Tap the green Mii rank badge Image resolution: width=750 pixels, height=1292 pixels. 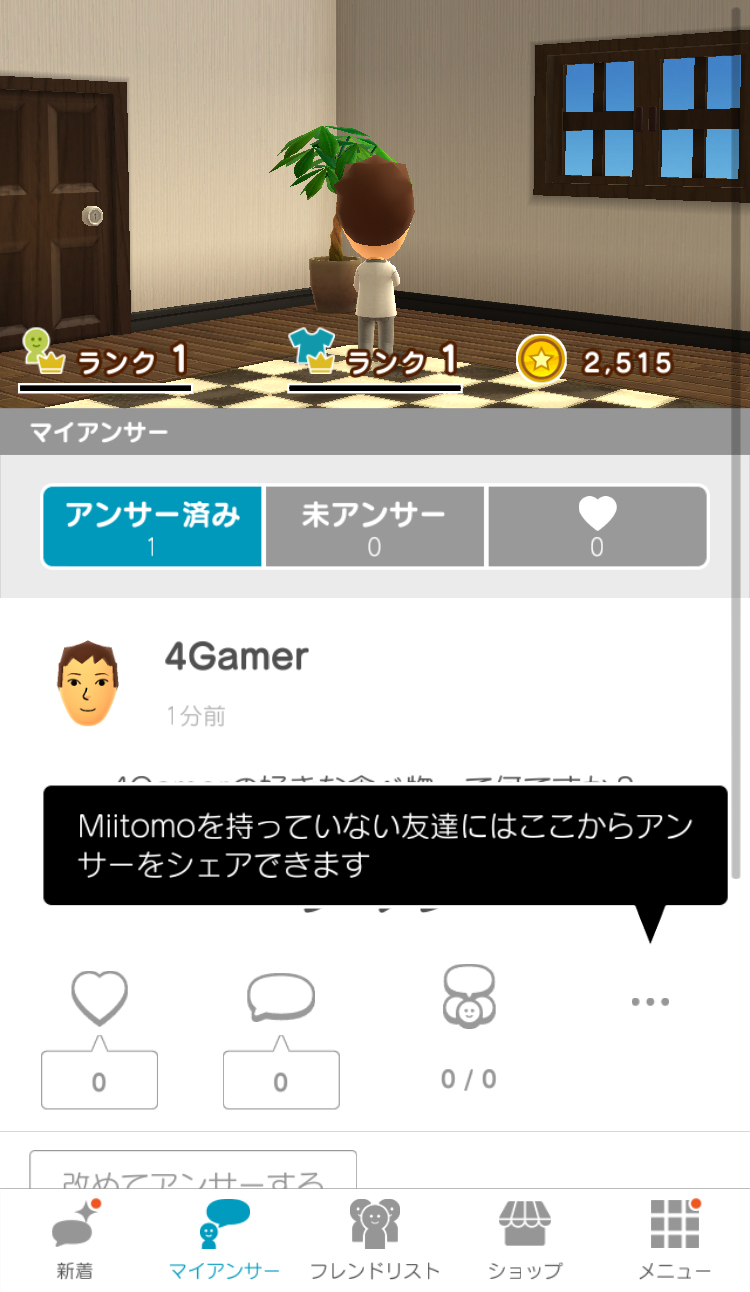click(37, 352)
